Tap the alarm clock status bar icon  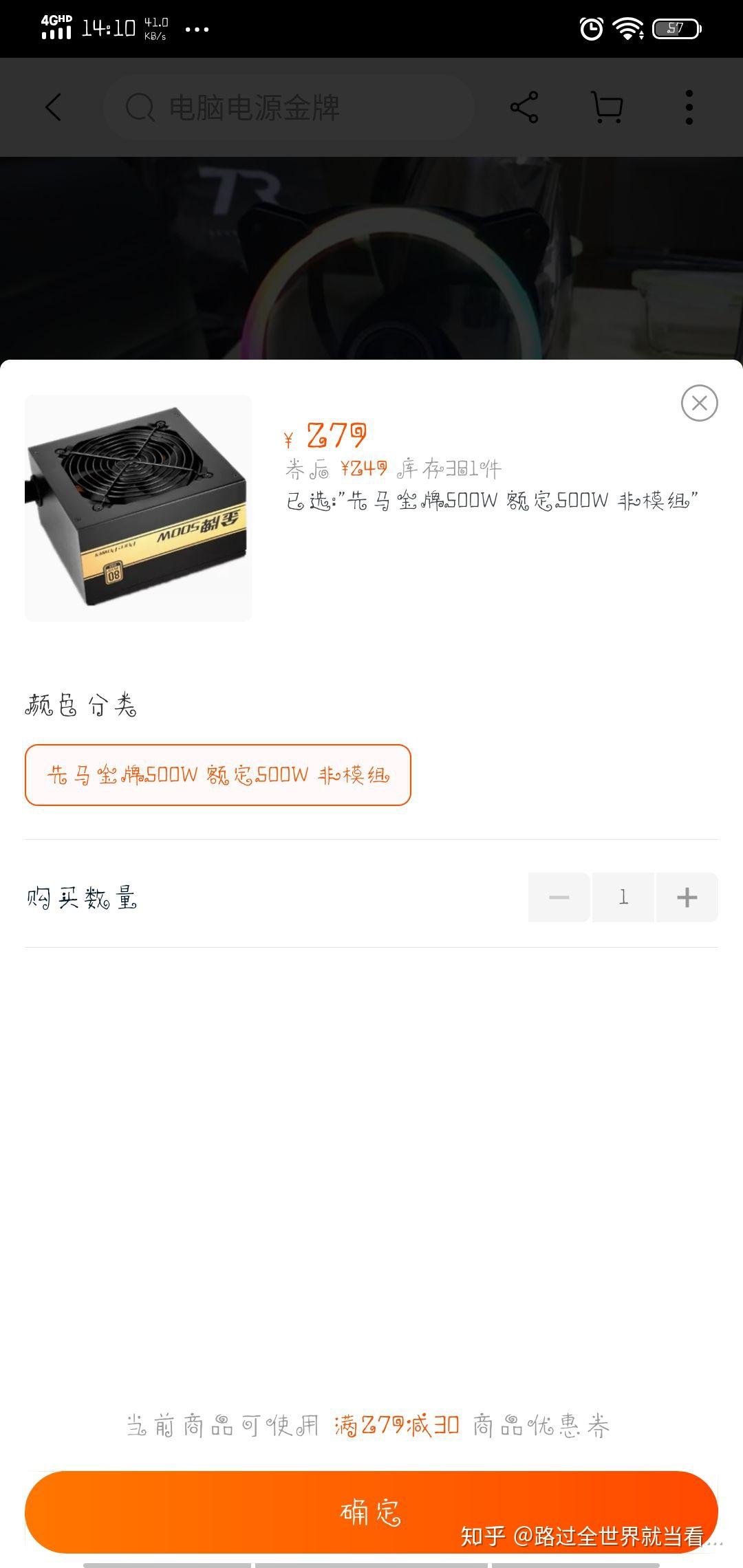point(590,28)
